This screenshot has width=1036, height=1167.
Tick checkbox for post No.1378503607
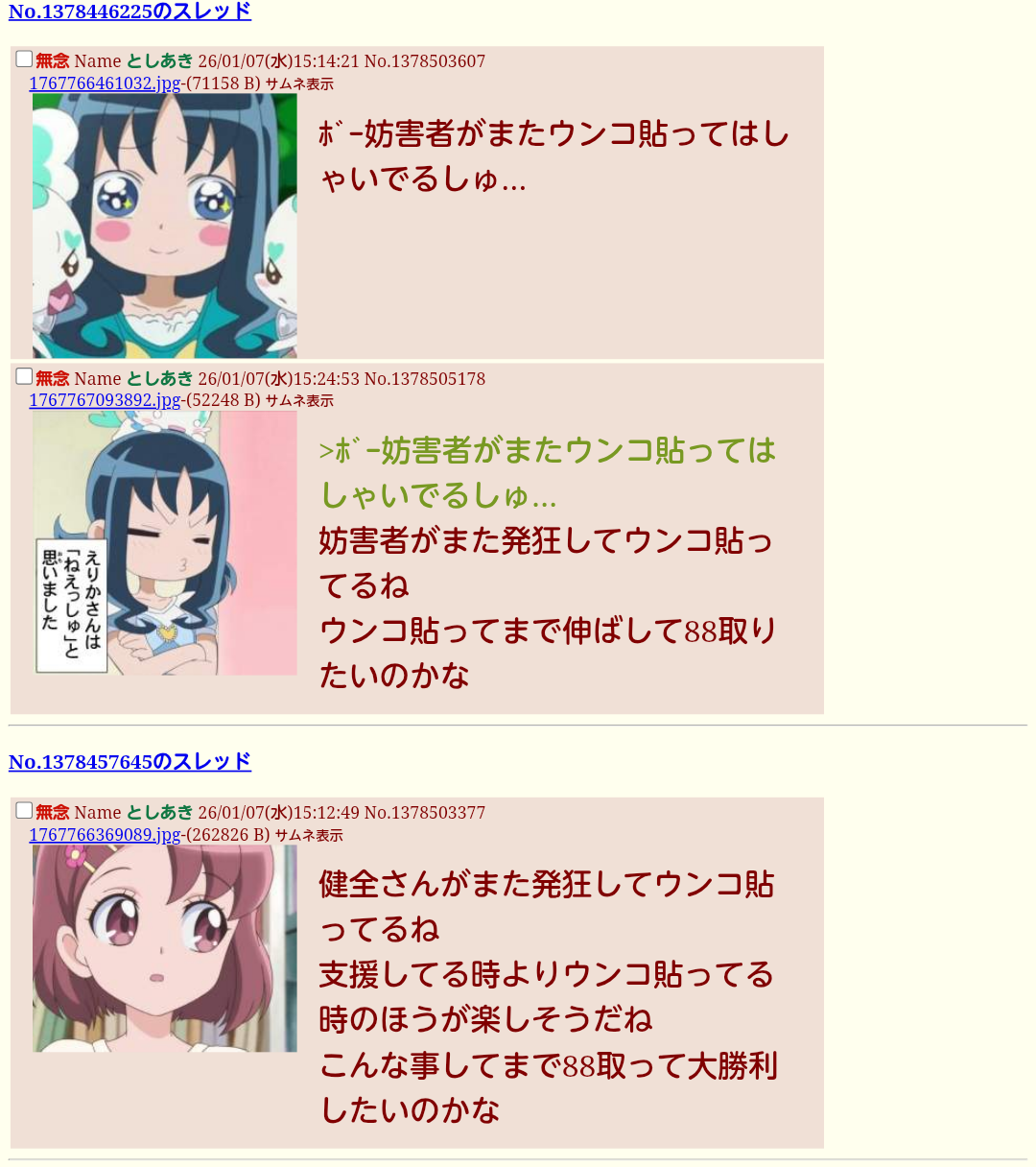24,60
